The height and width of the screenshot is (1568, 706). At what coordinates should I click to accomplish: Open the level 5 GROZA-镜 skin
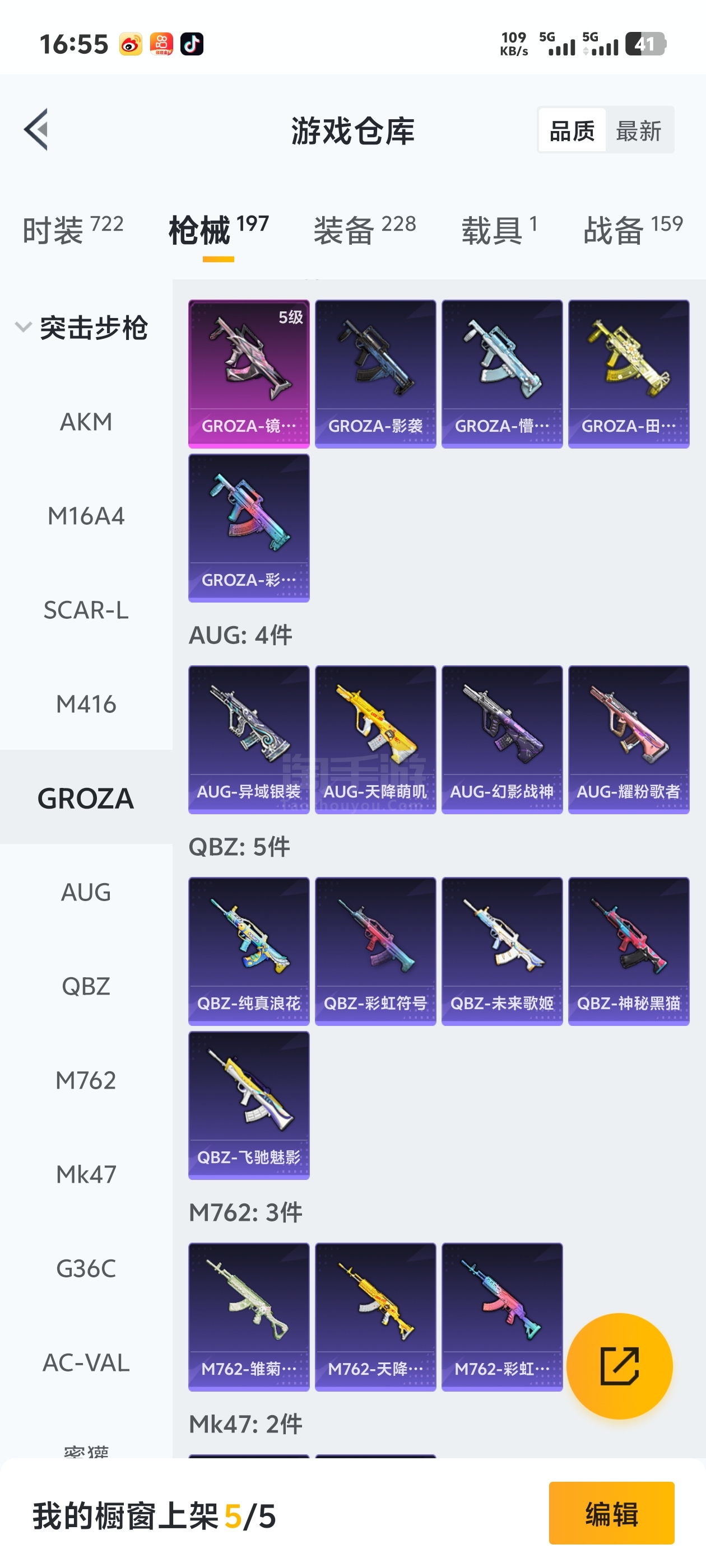point(249,373)
